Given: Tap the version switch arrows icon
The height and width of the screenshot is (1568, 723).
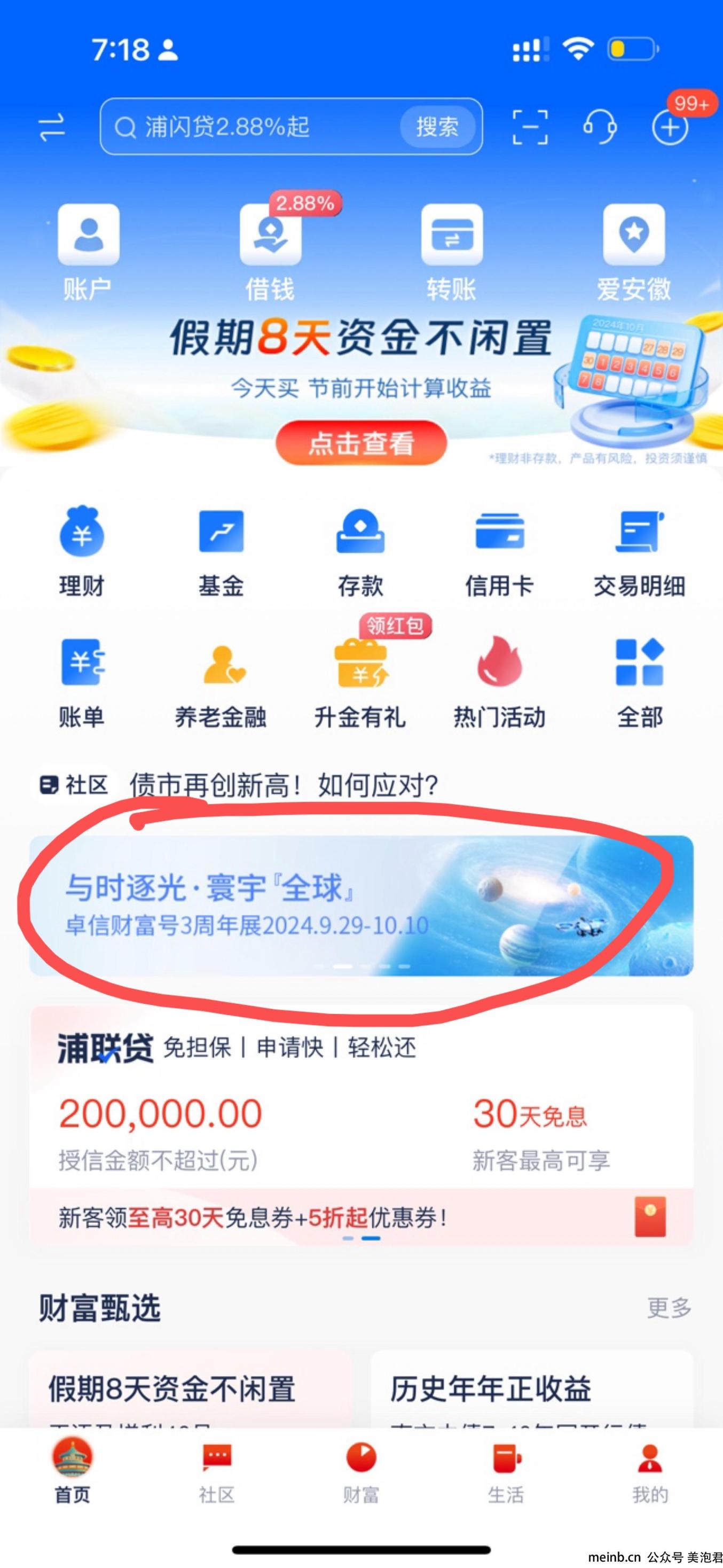Looking at the screenshot, I should point(52,128).
